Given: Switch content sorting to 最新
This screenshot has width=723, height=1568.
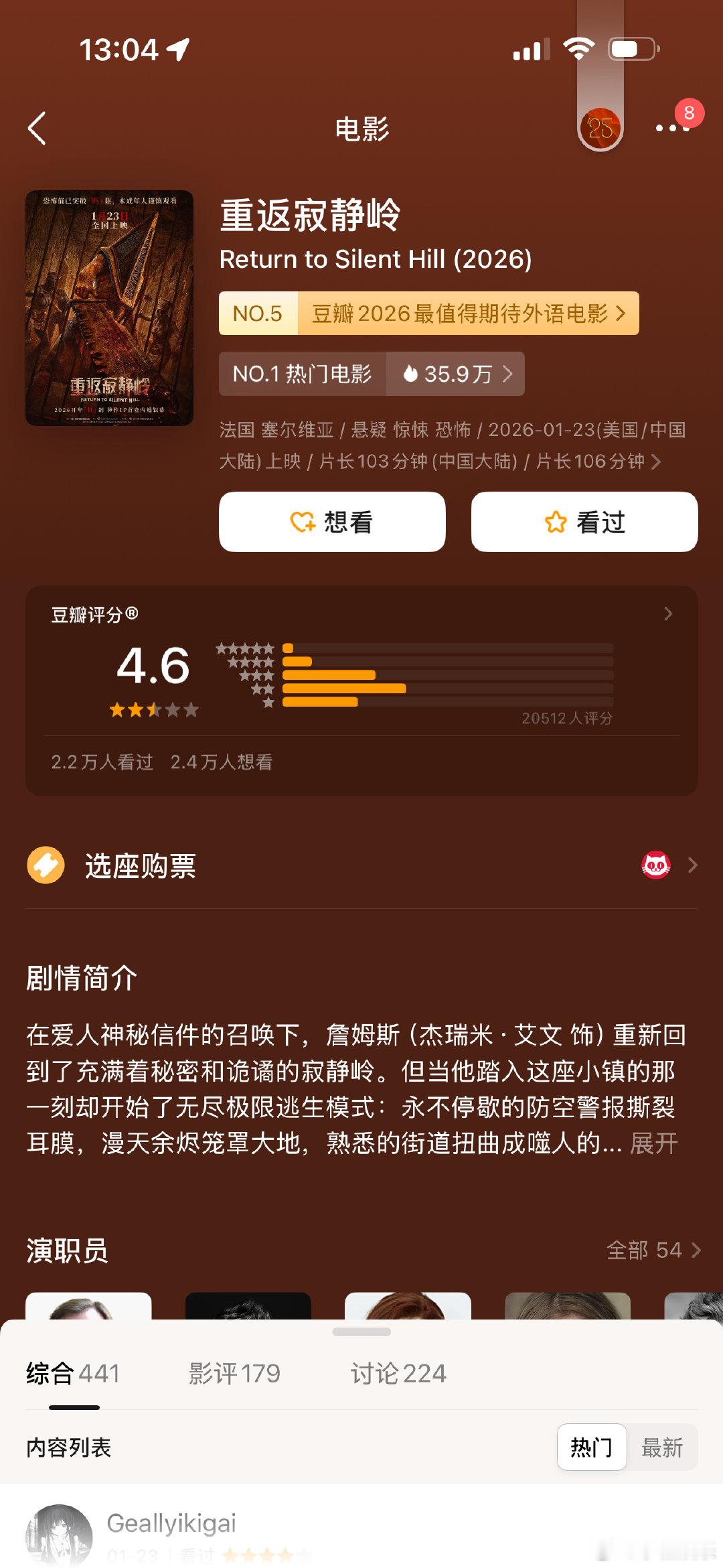Looking at the screenshot, I should pyautogui.click(x=664, y=1447).
